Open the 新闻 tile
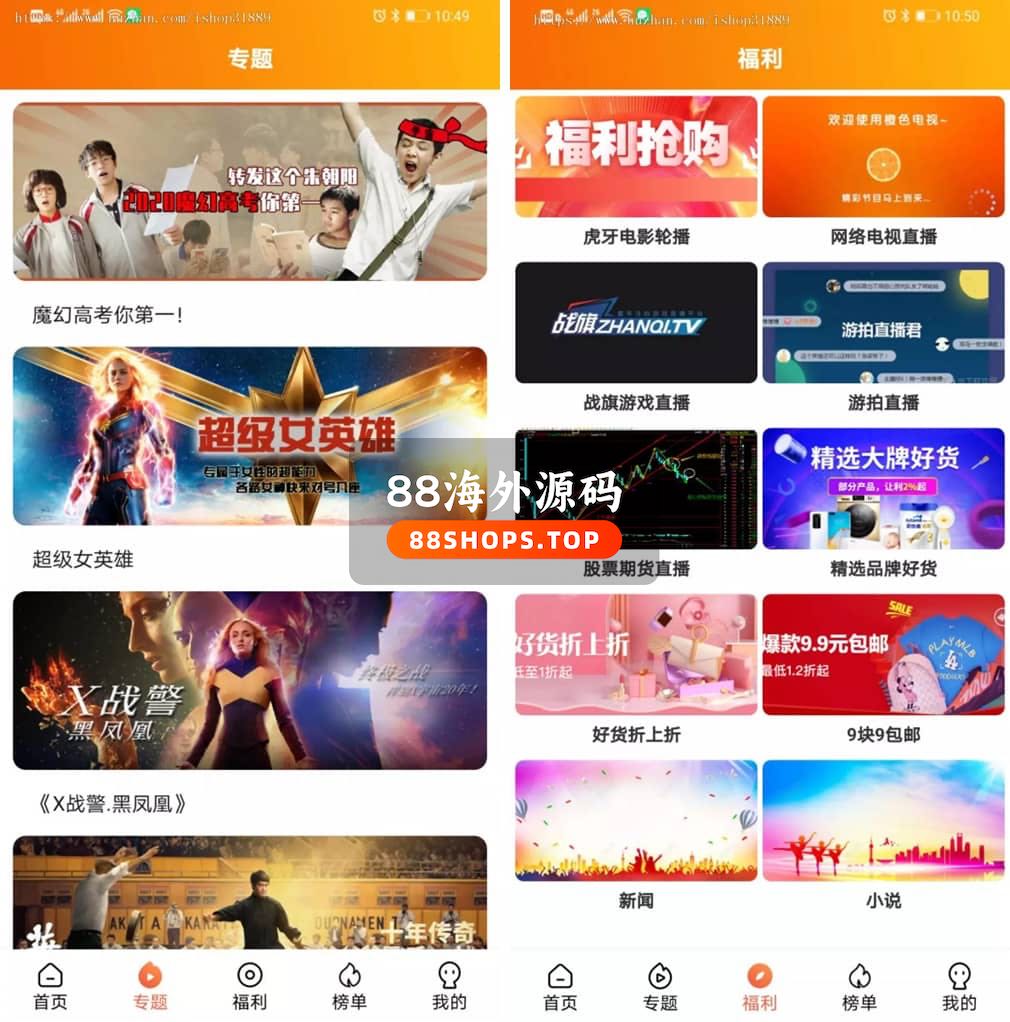The width and height of the screenshot is (1010, 1022). 636,821
